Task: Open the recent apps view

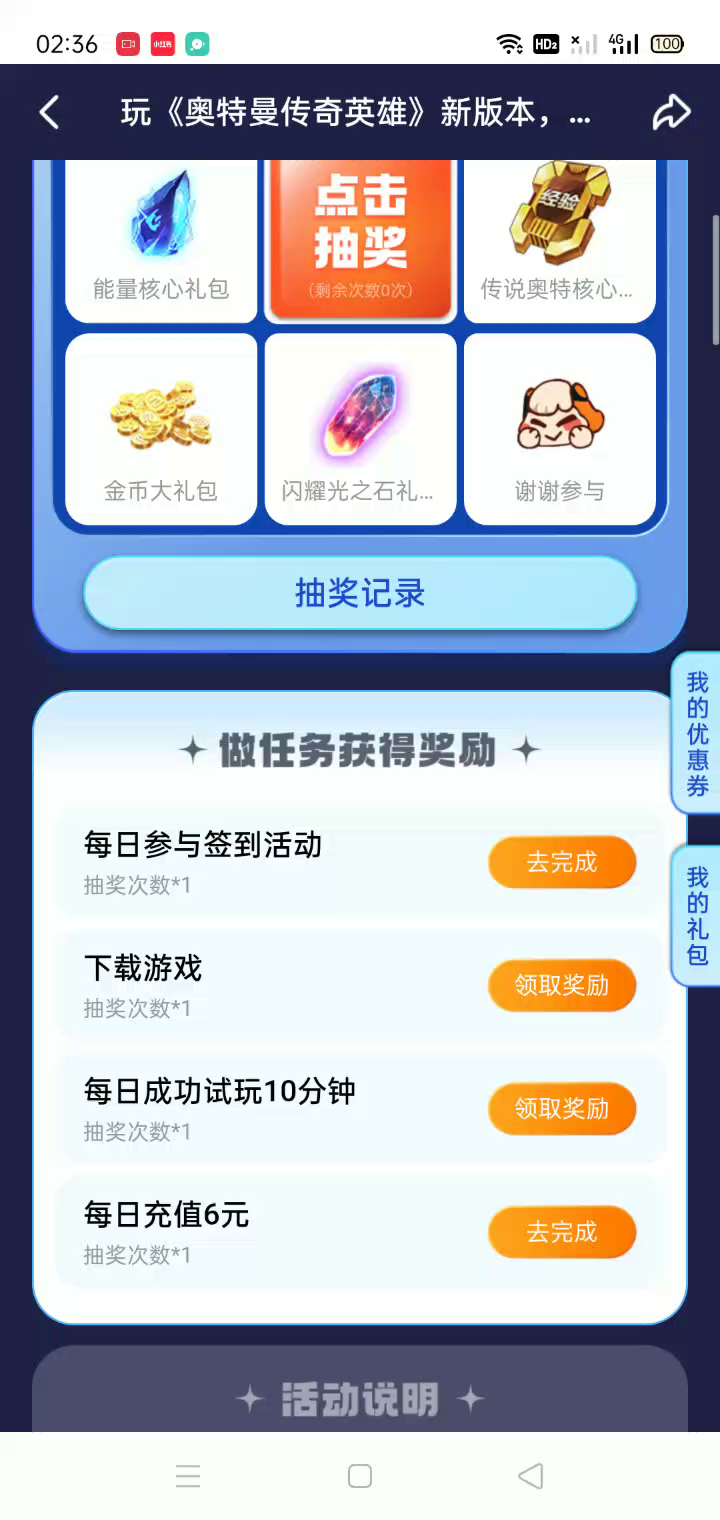Action: click(x=188, y=1476)
